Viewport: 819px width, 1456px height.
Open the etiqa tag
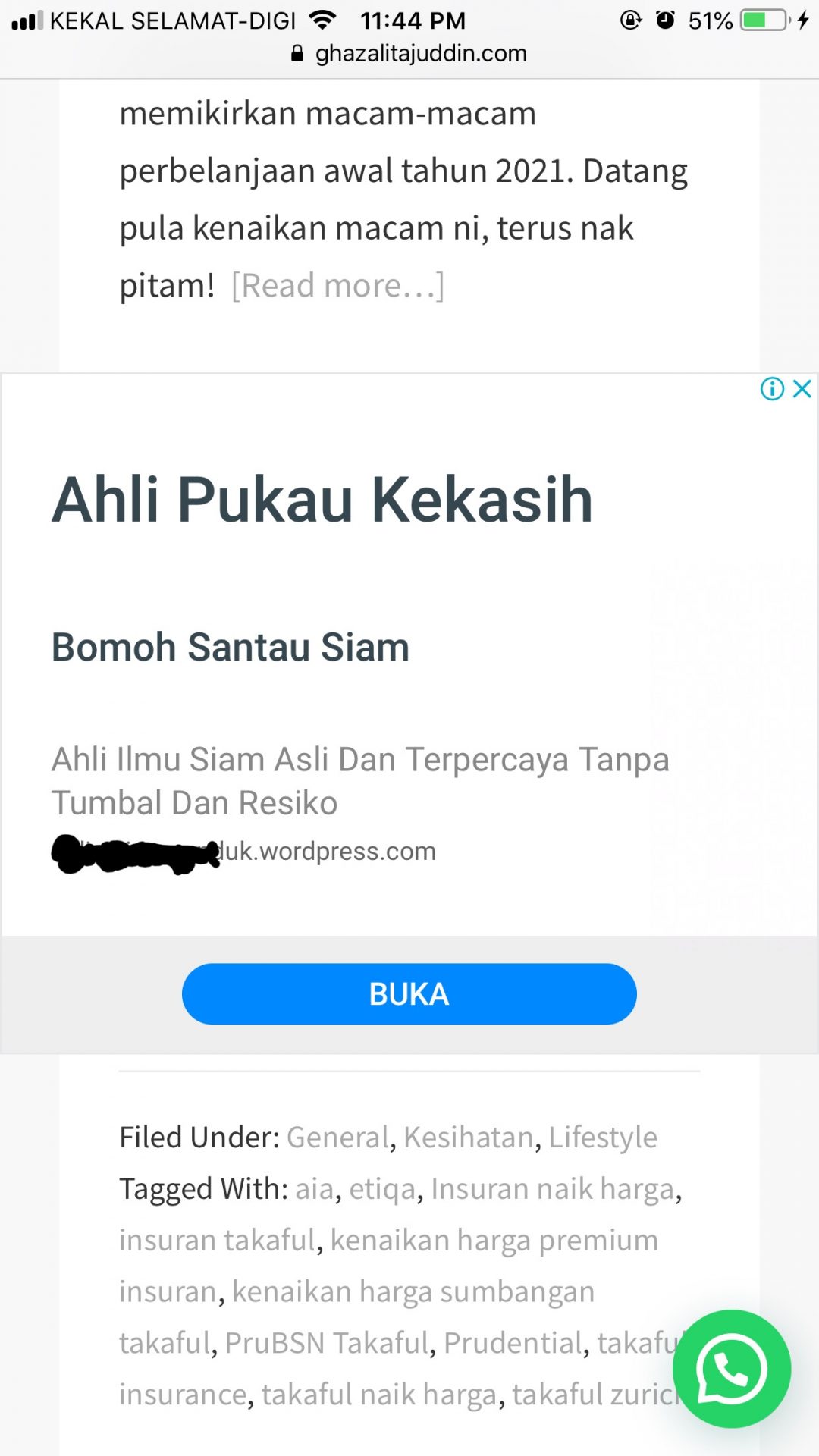(x=382, y=1189)
